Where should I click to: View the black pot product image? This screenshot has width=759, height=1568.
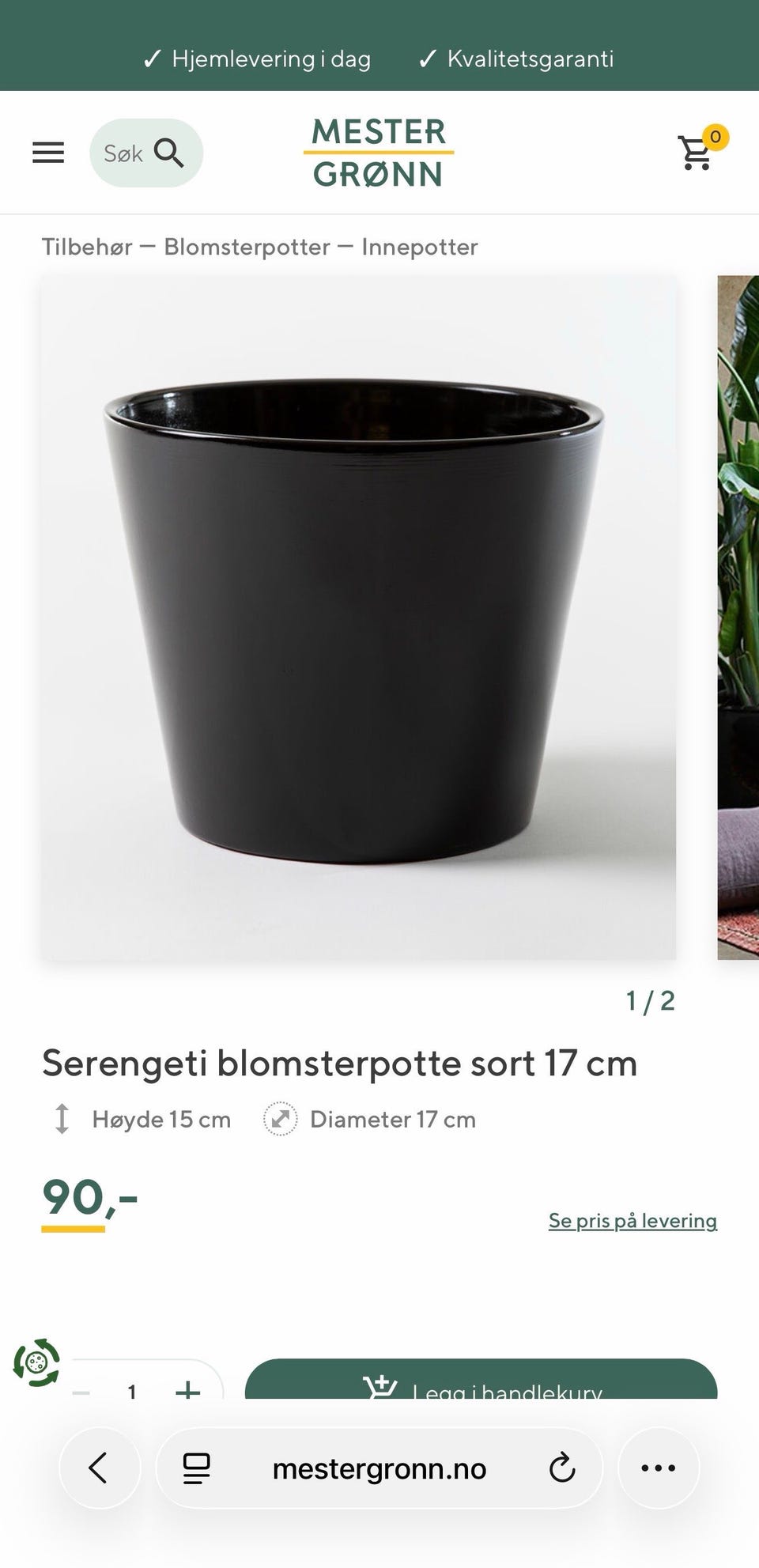[x=358, y=617]
